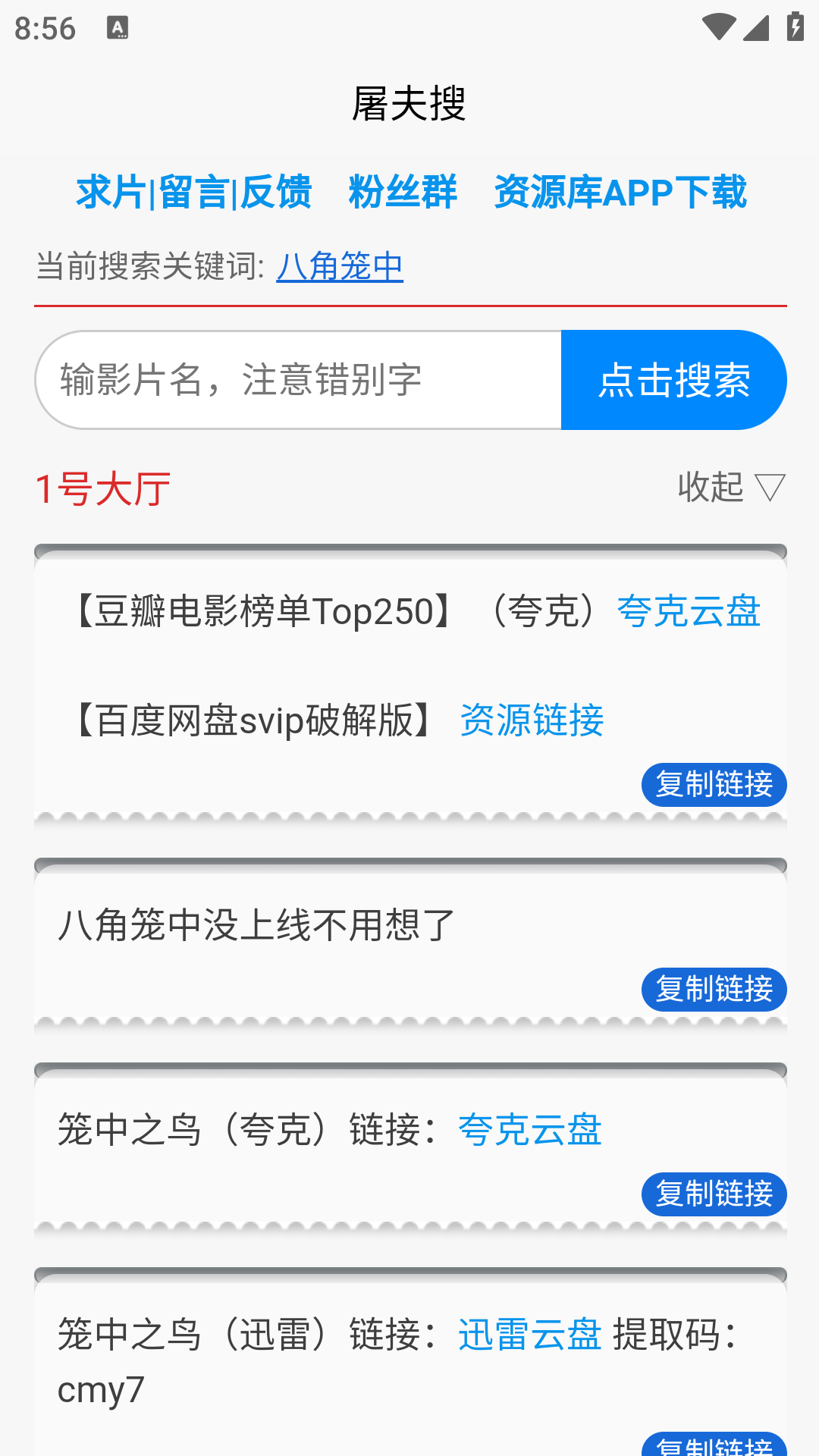Copy link of the 豆瓣电影榜单Top250 card
The image size is (819, 1456).
tap(714, 784)
